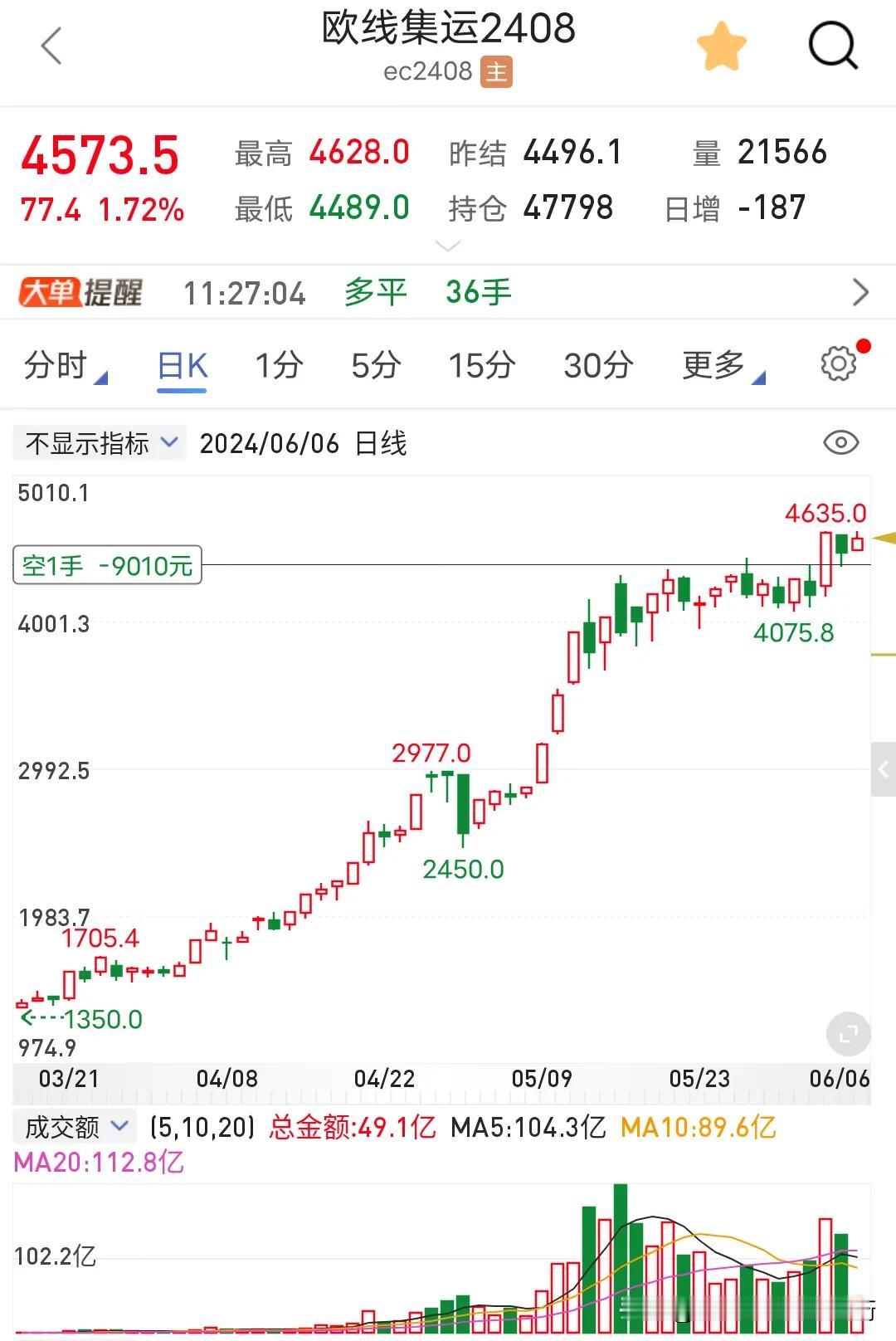Screen dimensions: 896x1341
Task: Toggle the favorite star icon
Action: pyautogui.click(x=721, y=46)
